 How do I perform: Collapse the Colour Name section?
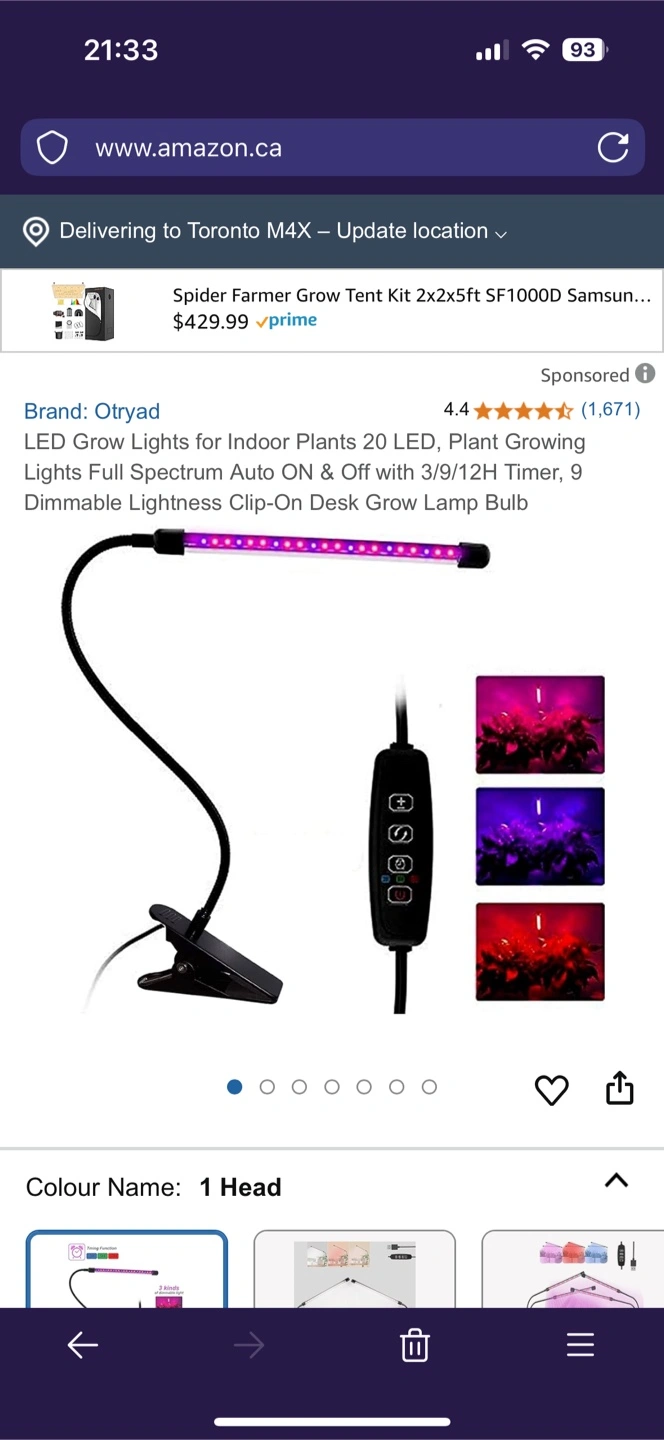point(617,1180)
